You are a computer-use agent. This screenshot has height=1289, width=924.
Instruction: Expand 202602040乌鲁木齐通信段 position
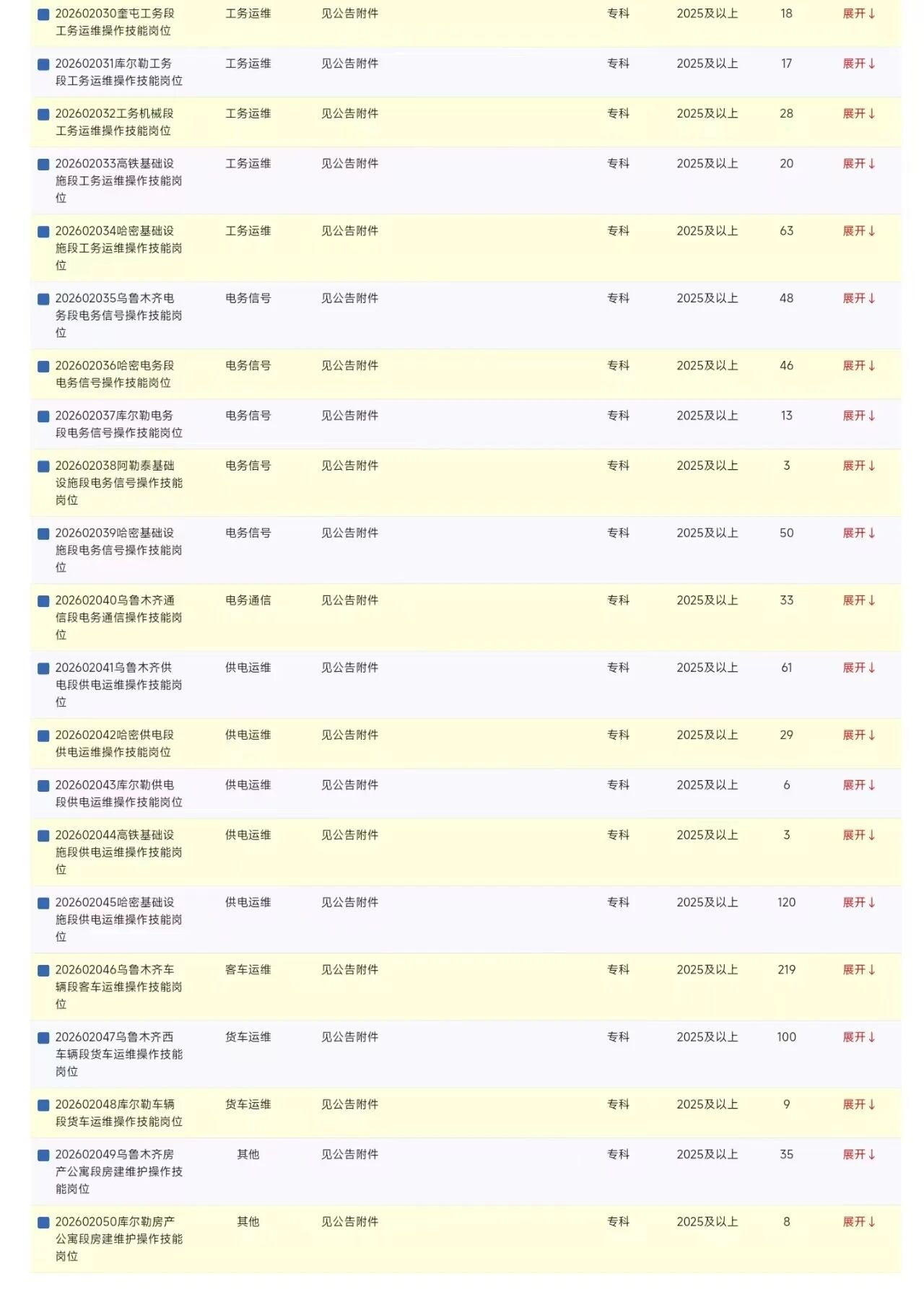858,600
